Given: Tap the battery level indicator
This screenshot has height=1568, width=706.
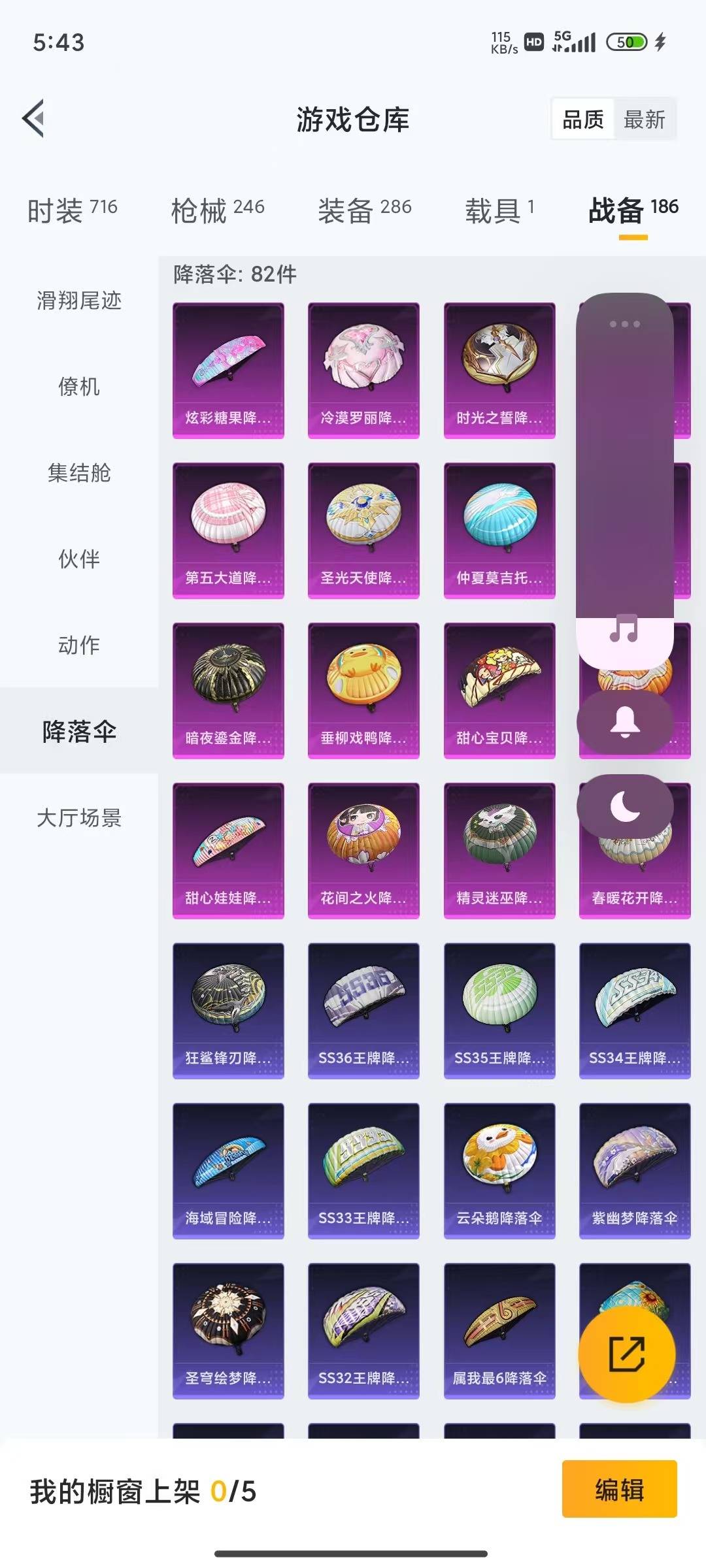Looking at the screenshot, I should tap(626, 42).
